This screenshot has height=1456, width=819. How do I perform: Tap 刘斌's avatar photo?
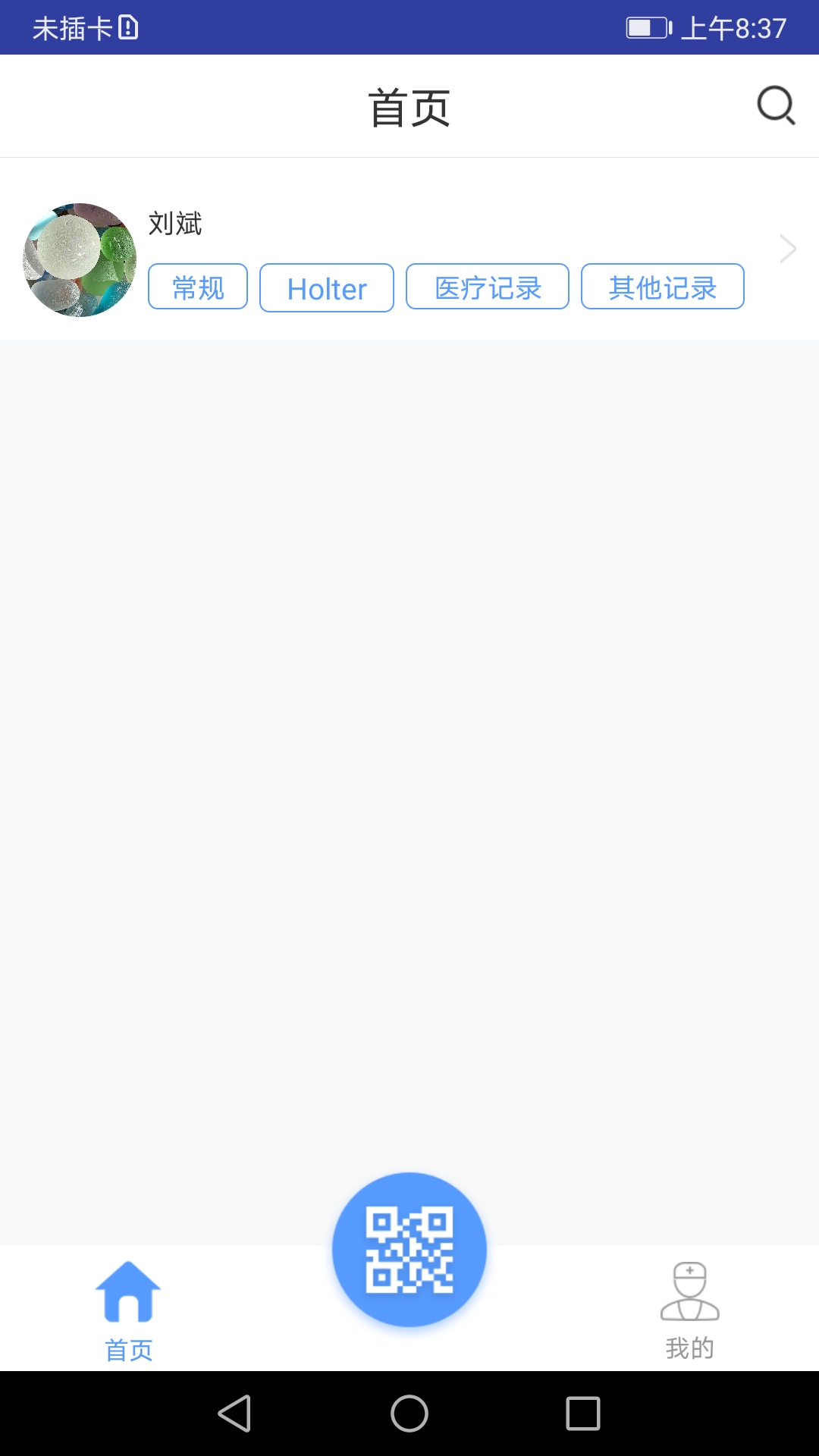tap(80, 259)
